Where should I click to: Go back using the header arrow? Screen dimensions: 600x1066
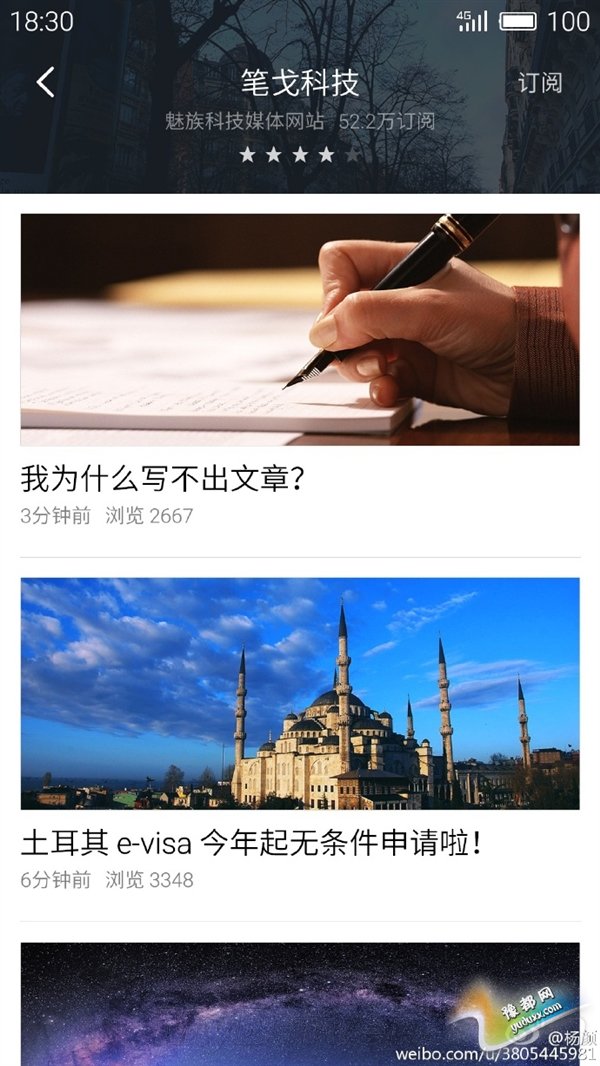point(46,83)
